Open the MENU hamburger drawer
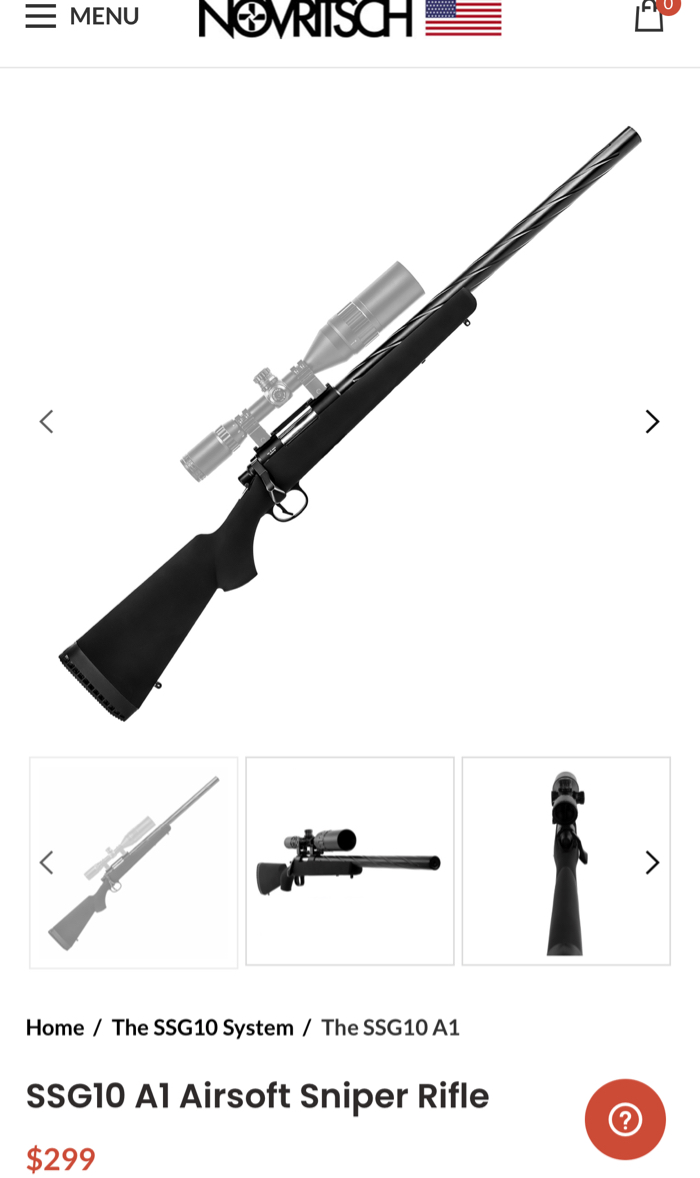 [x=81, y=16]
